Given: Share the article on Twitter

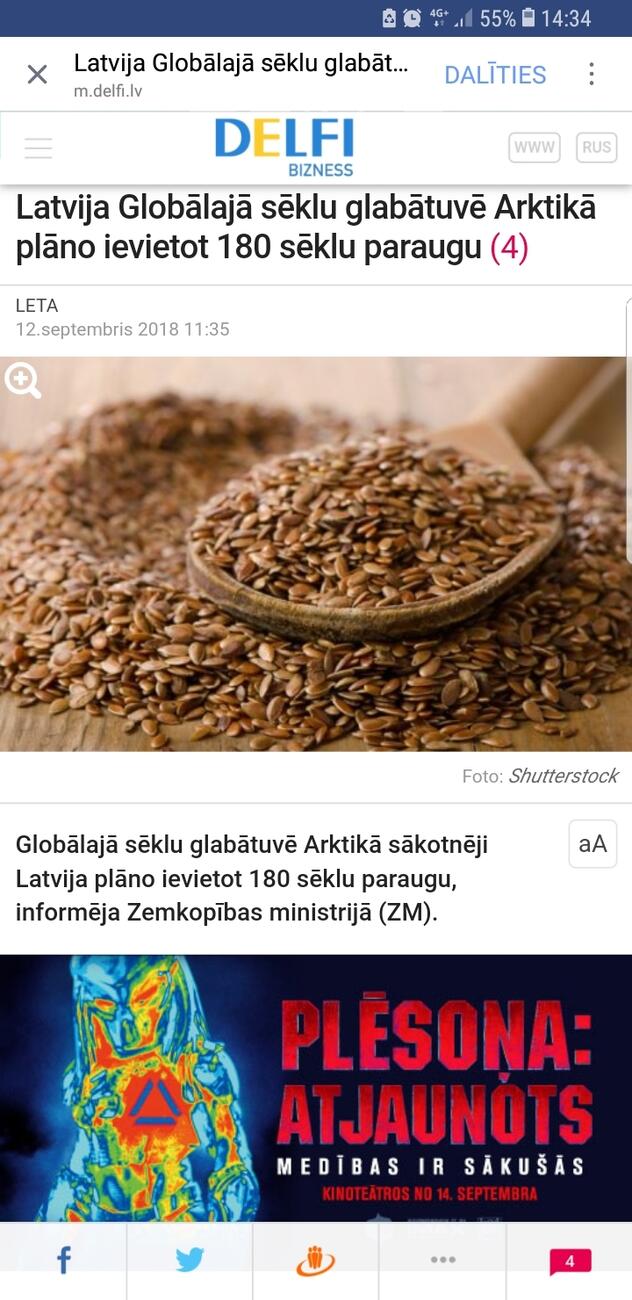Looking at the screenshot, I should 190,1260.
